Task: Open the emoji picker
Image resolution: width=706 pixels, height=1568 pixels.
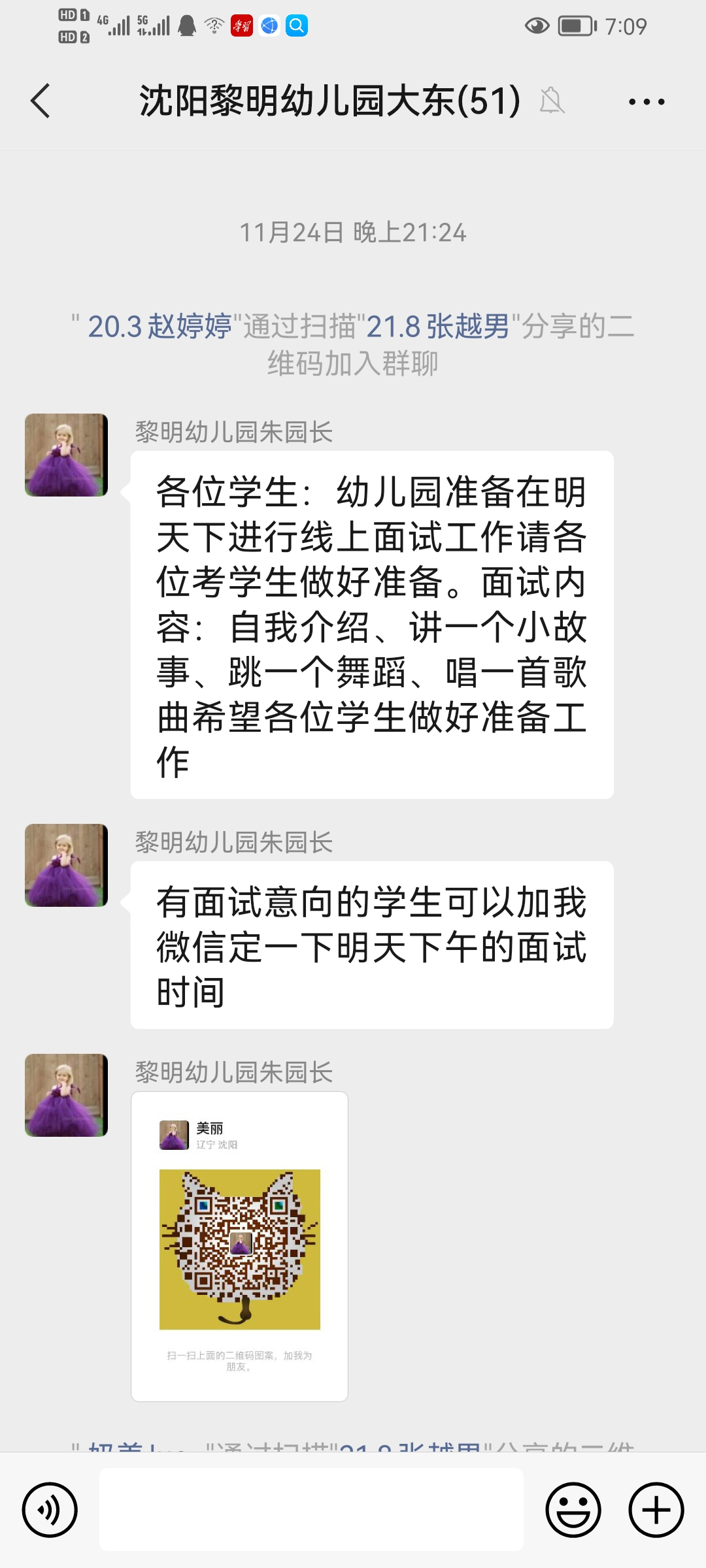Action: tap(573, 1510)
